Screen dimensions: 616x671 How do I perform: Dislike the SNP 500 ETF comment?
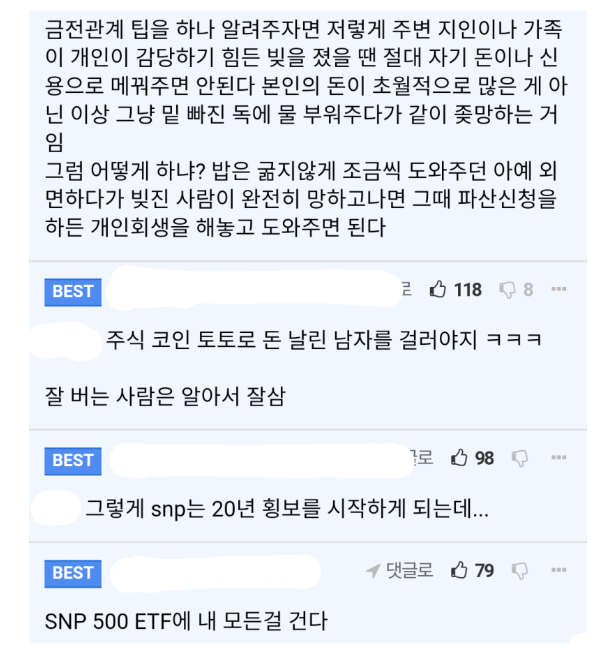[519, 571]
